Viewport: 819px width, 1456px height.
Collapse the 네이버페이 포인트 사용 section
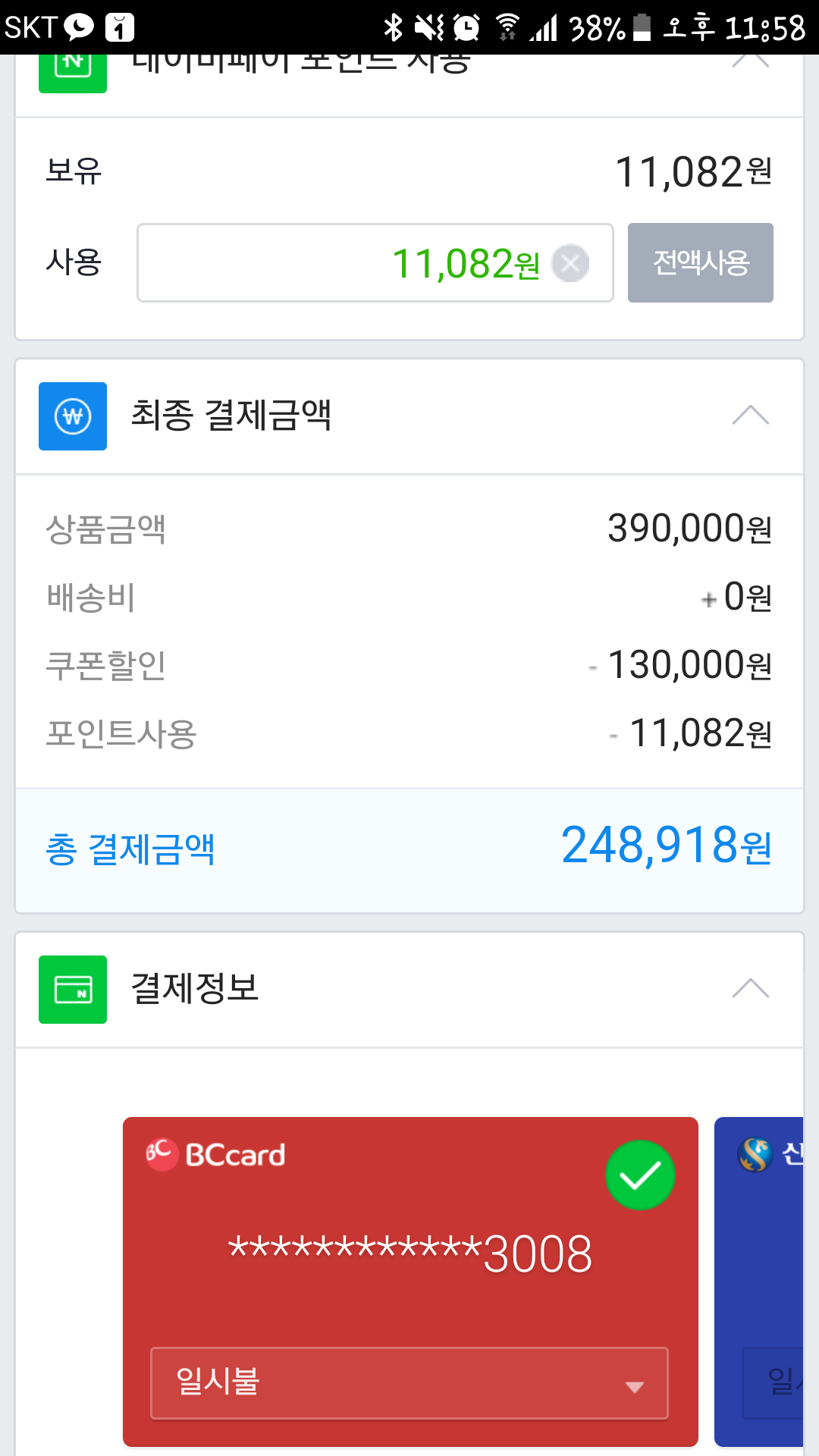tap(751, 62)
